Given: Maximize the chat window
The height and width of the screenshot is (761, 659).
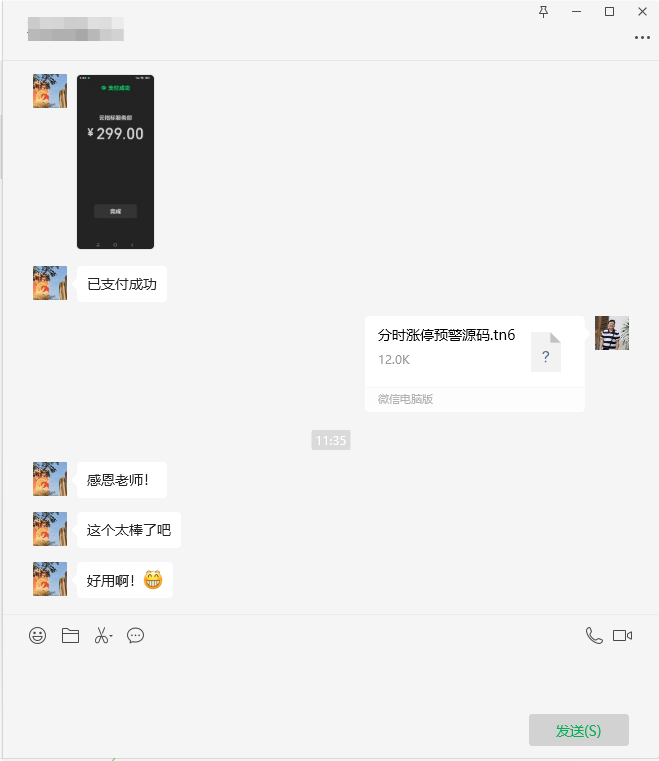Looking at the screenshot, I should point(609,11).
